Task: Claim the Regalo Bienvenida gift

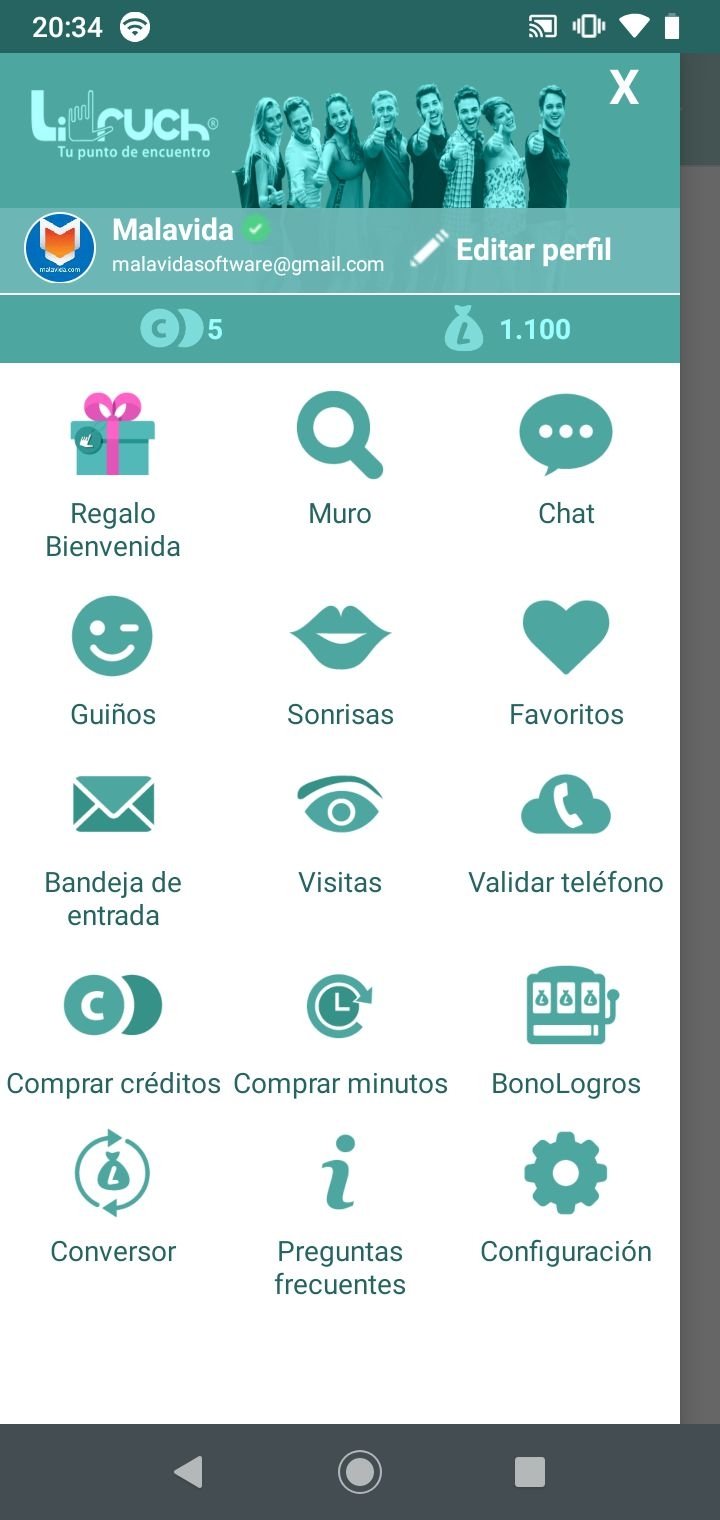Action: [x=112, y=433]
